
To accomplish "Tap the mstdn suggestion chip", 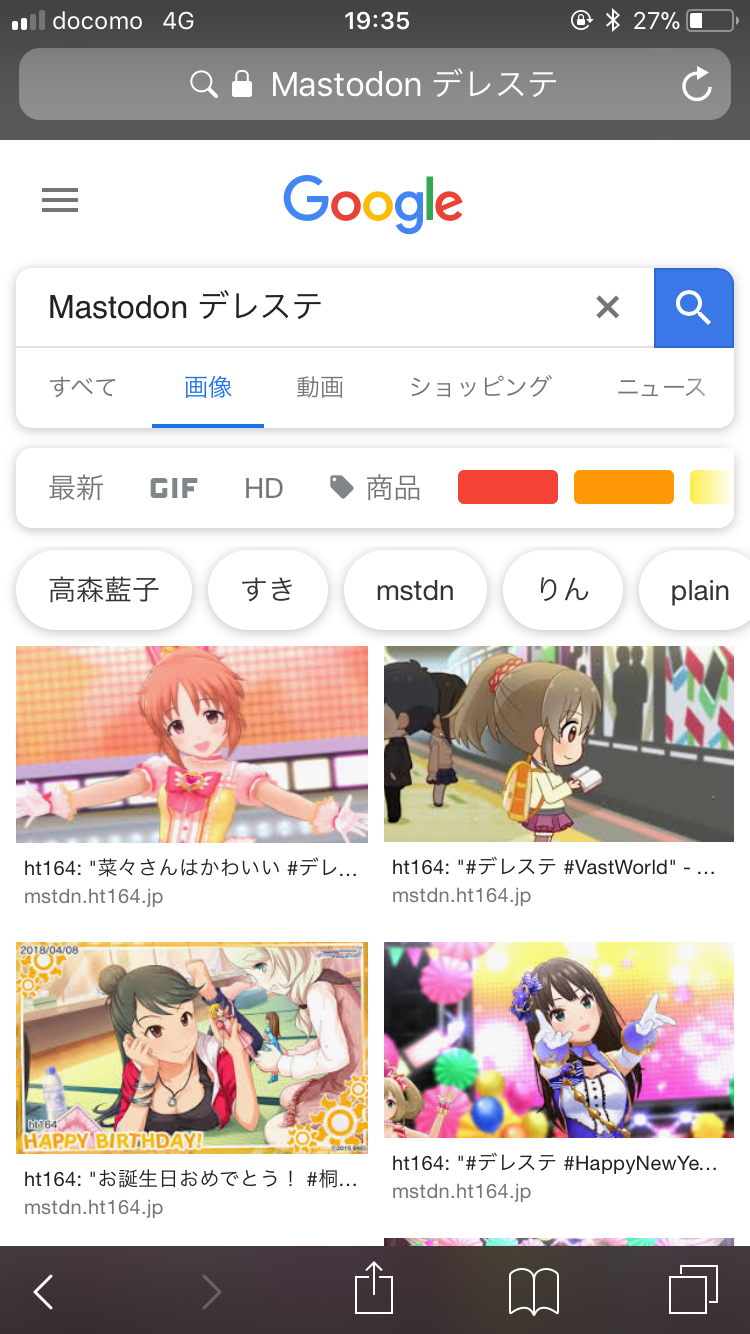I will pos(415,590).
